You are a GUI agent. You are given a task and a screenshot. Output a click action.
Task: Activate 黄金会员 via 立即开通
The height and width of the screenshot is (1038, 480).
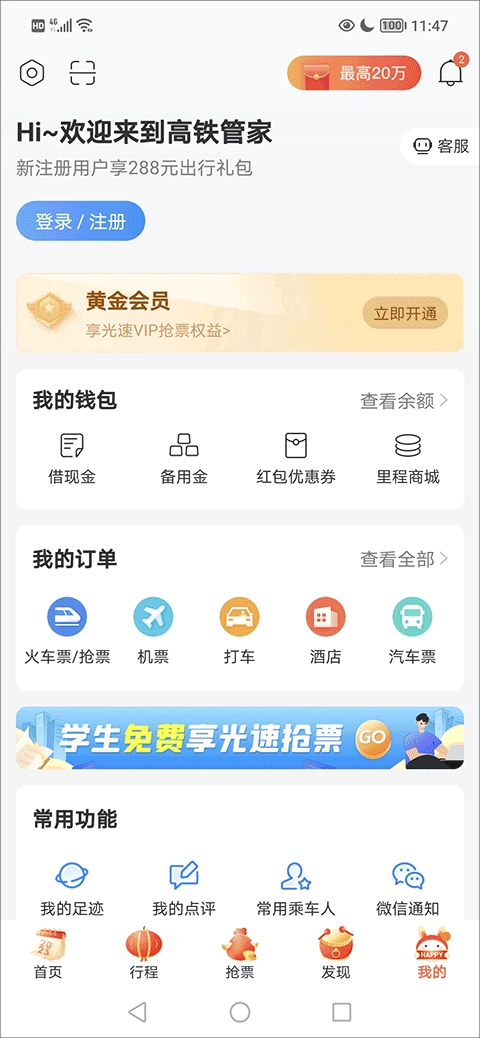point(405,313)
